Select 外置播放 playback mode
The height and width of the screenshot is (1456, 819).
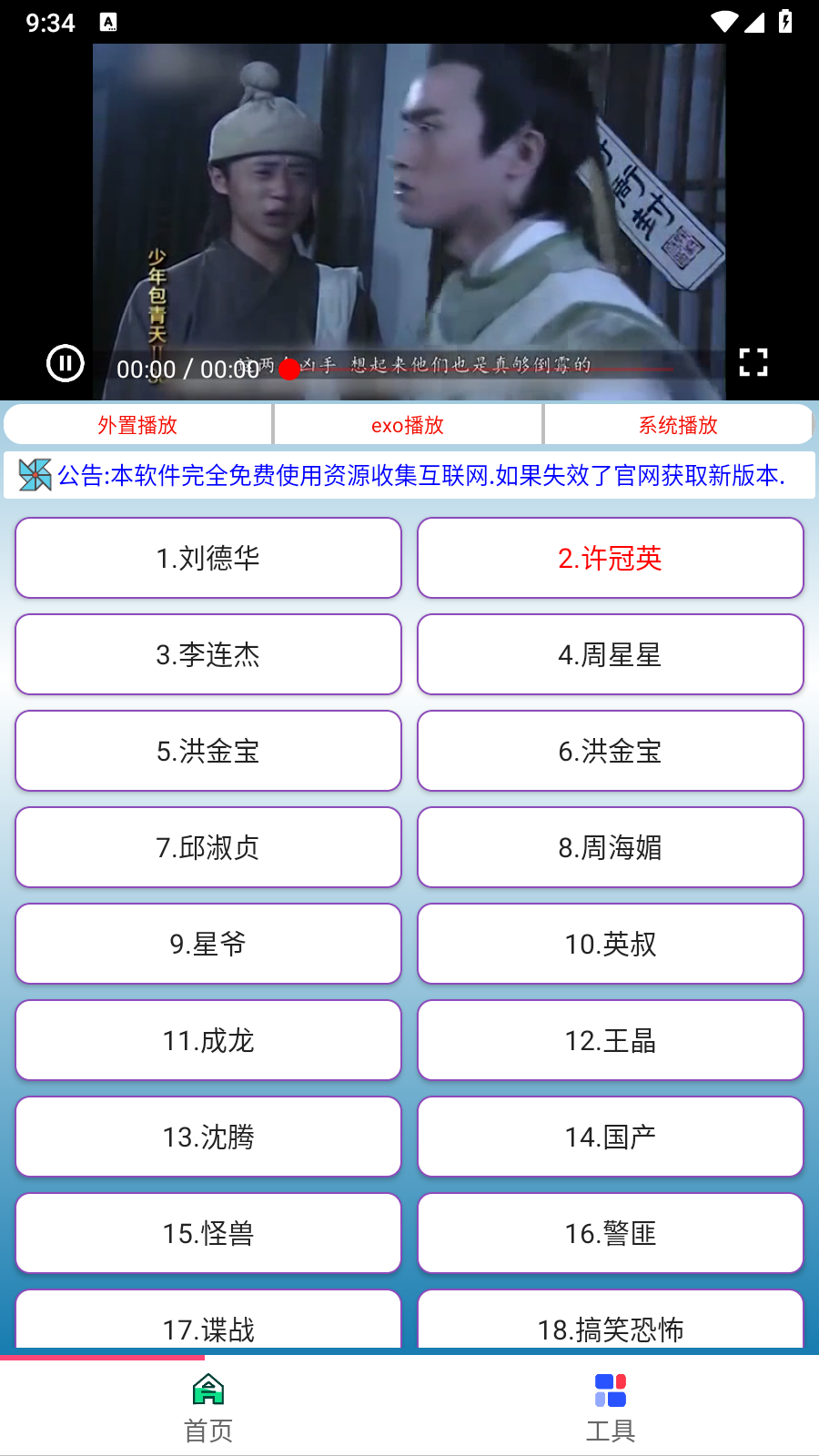tap(137, 424)
